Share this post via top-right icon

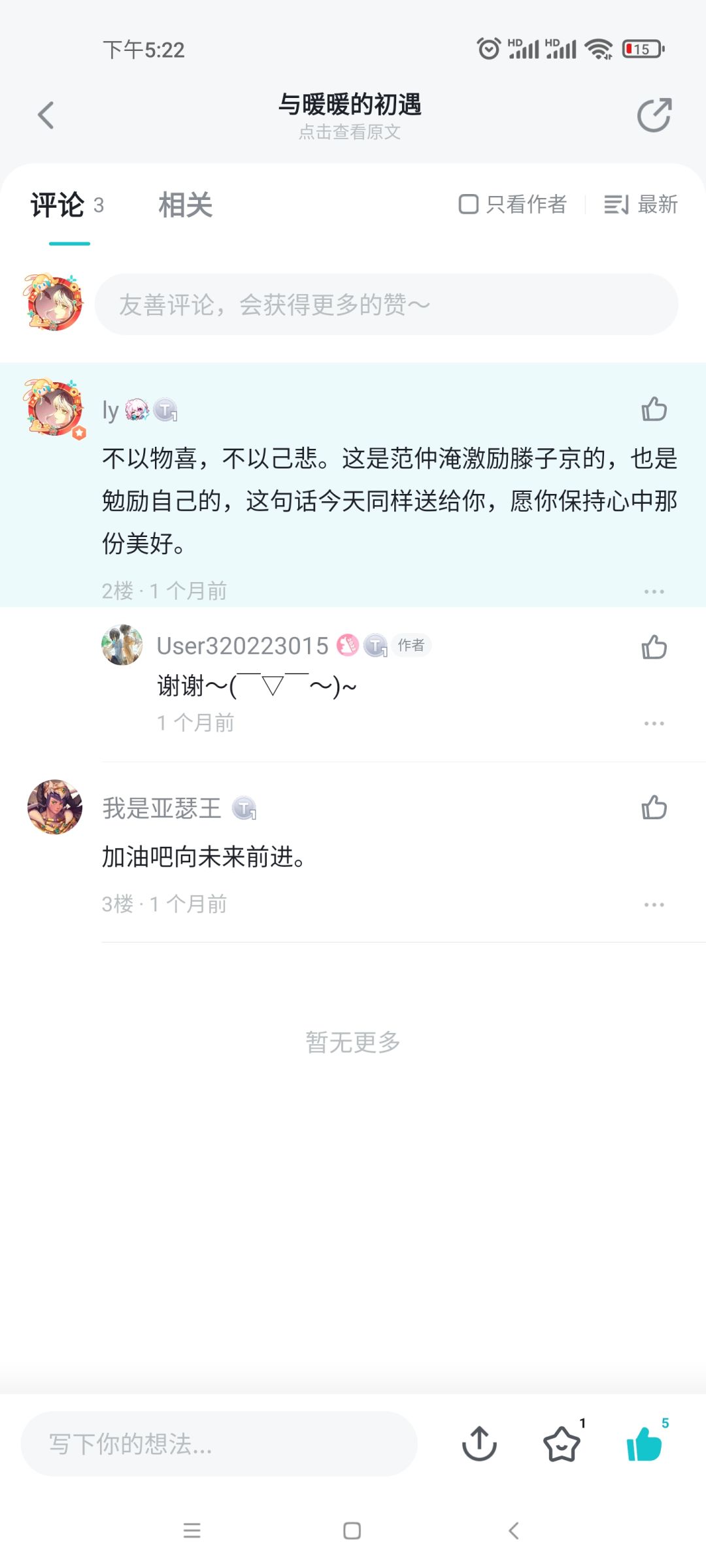pos(654,116)
